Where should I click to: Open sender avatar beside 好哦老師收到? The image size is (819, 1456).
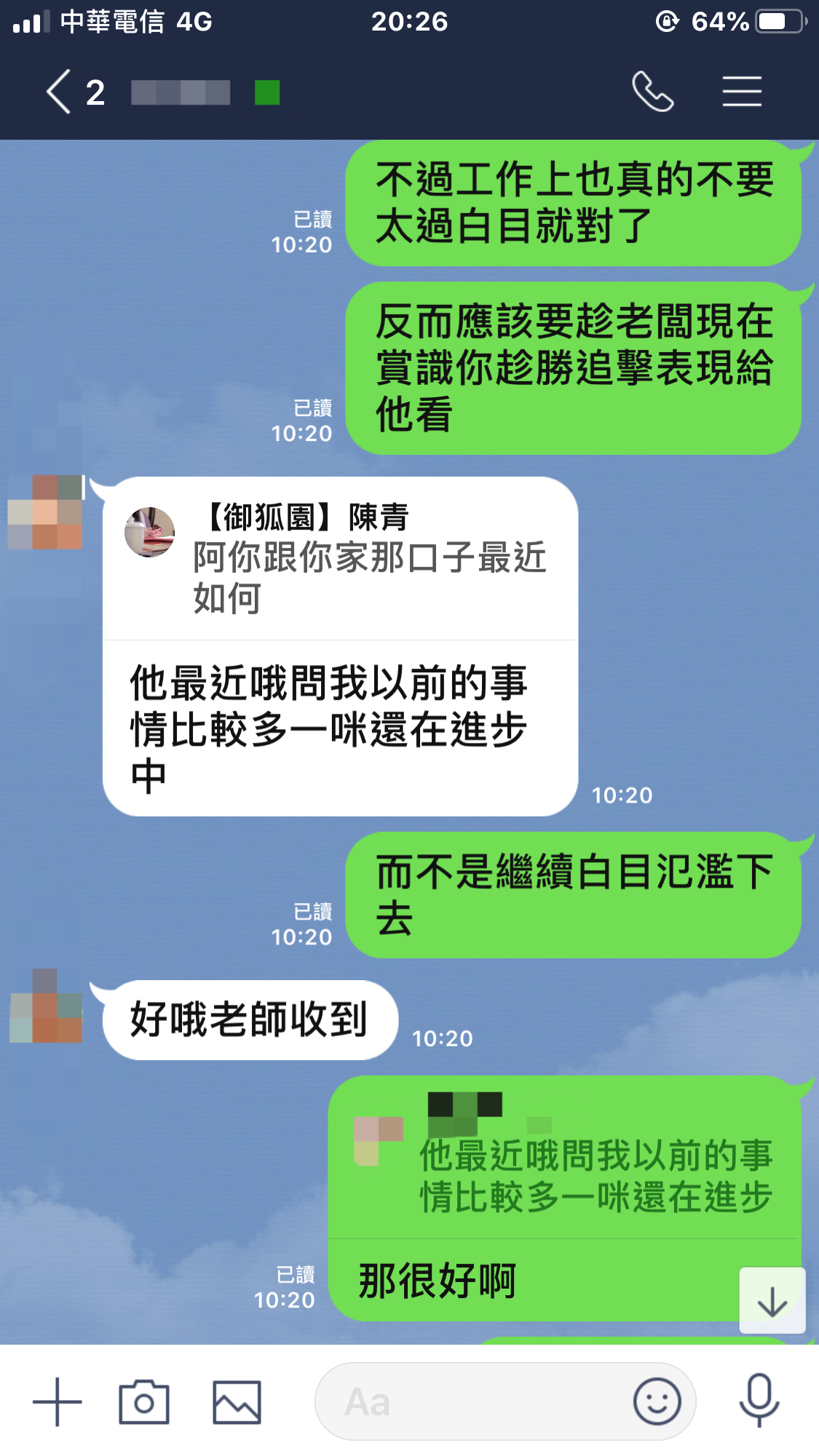[x=46, y=1006]
